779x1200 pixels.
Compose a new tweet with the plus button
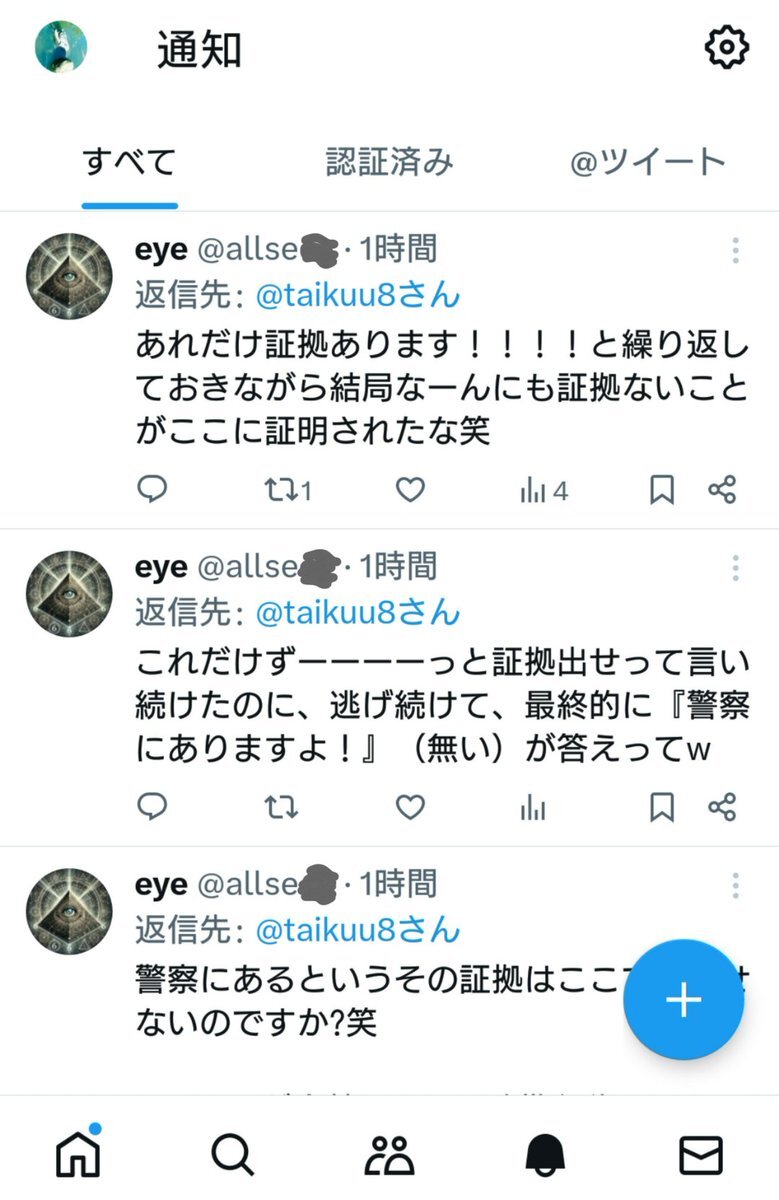(x=684, y=999)
